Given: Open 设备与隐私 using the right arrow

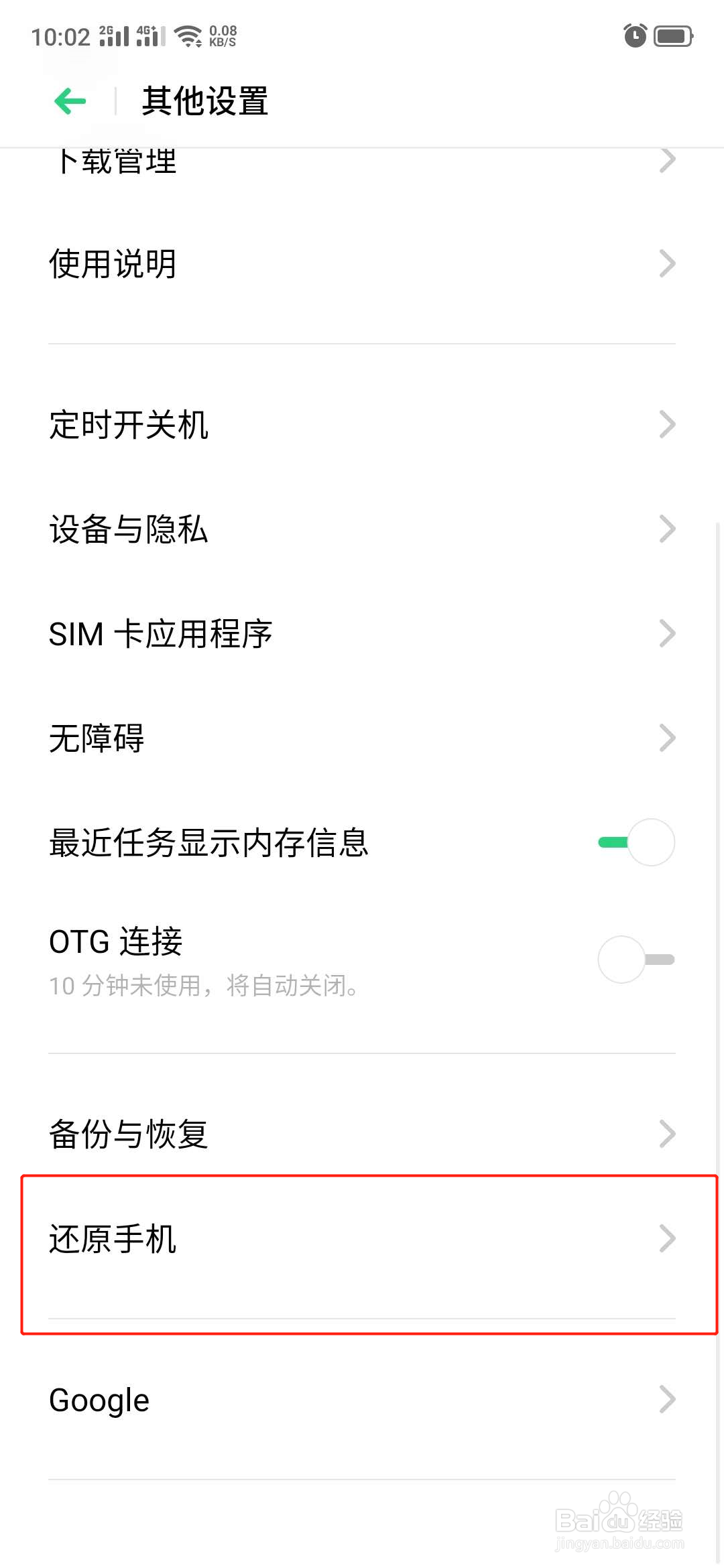Looking at the screenshot, I should coord(666,529).
